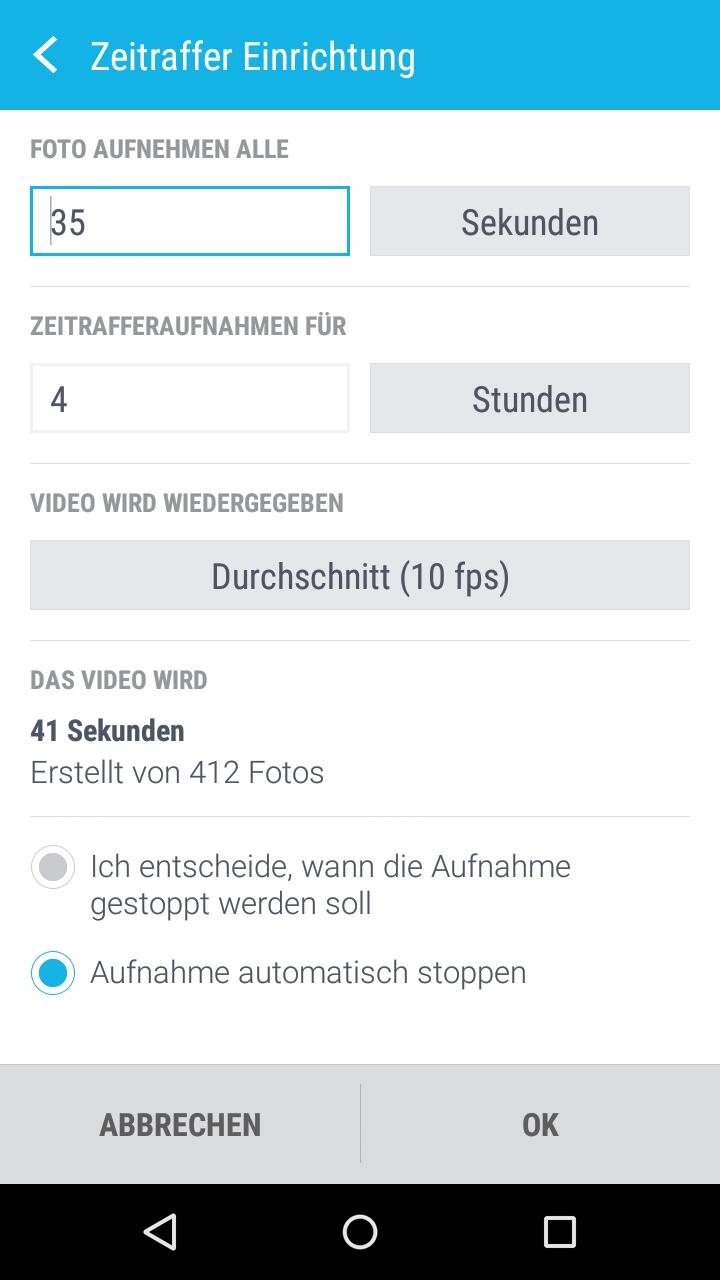
Task: Confirm settings with OK
Action: click(540, 1124)
